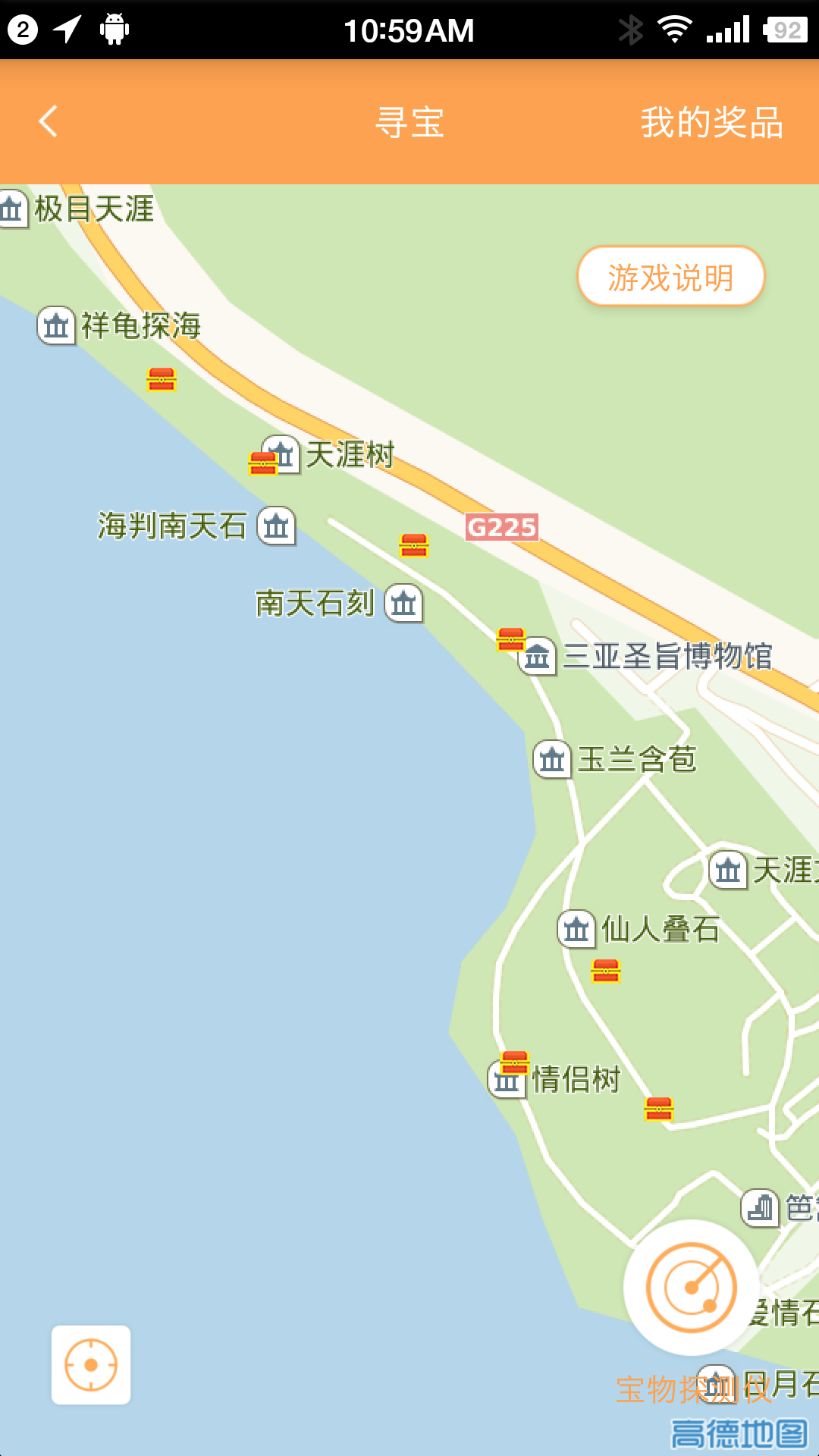Open the 仙人叠石 attraction marker
The image size is (819, 1456).
tap(576, 930)
